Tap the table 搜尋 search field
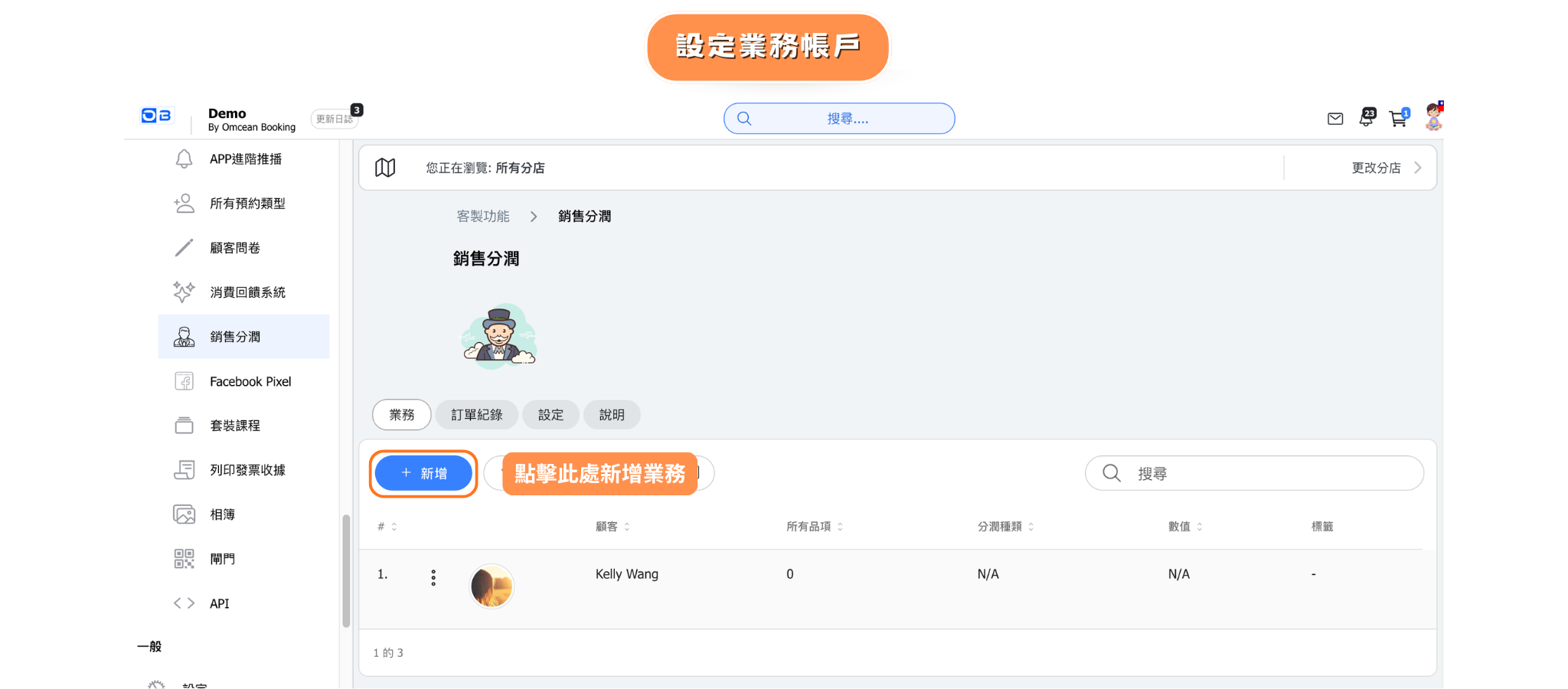The width and height of the screenshot is (1568, 689). pyautogui.click(x=1254, y=473)
